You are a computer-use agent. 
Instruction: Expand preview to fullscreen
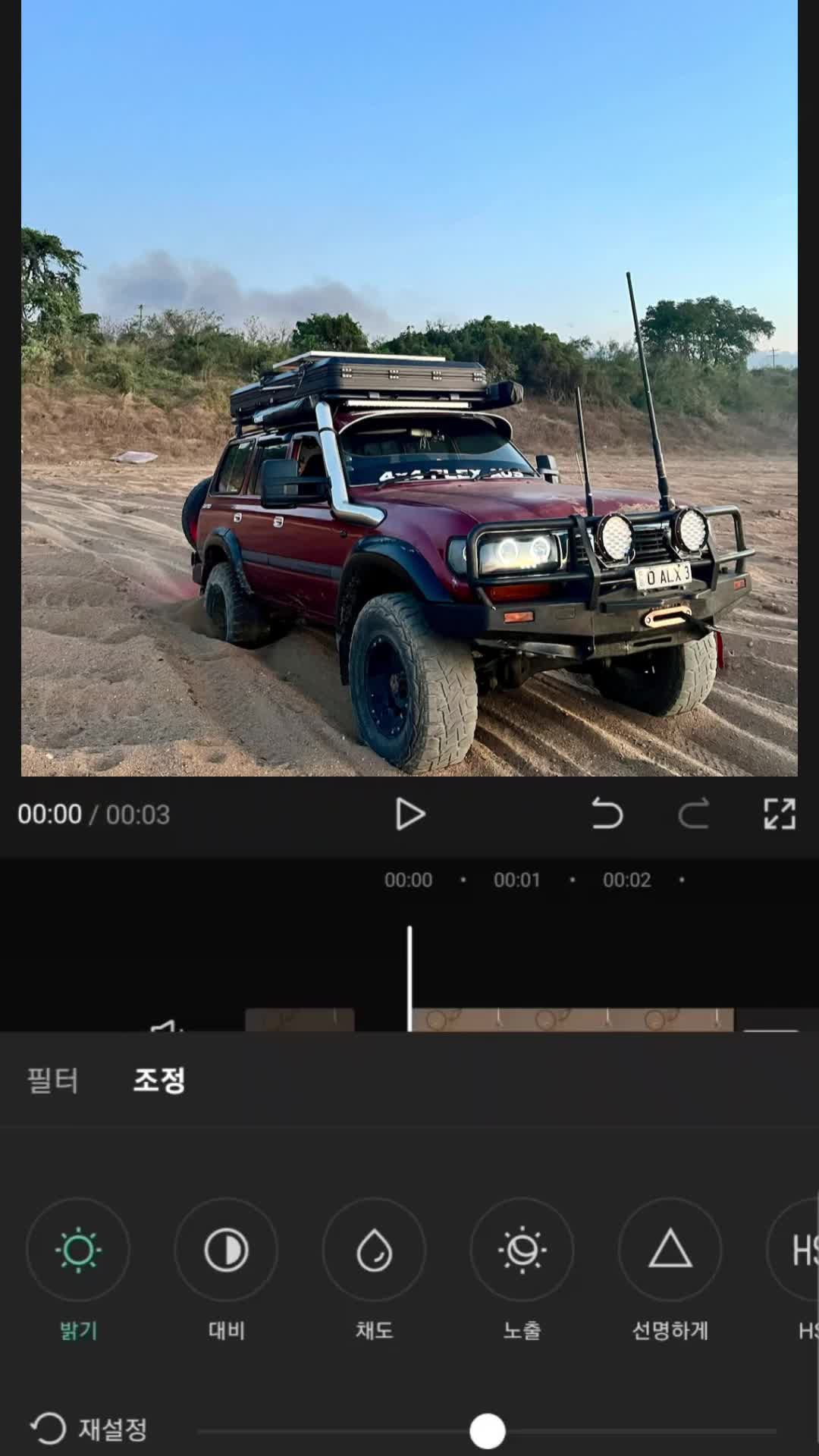tap(779, 814)
